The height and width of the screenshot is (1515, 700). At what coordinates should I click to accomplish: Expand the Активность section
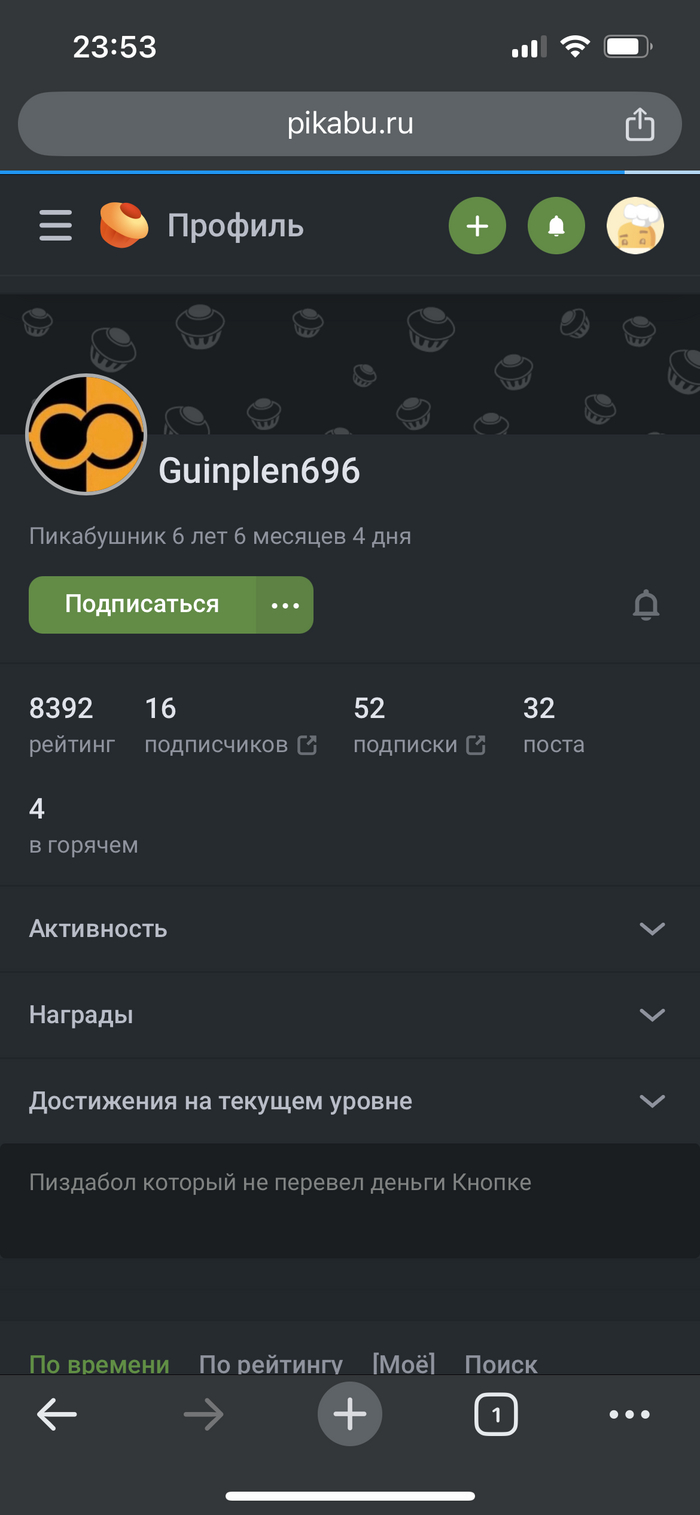pos(350,929)
